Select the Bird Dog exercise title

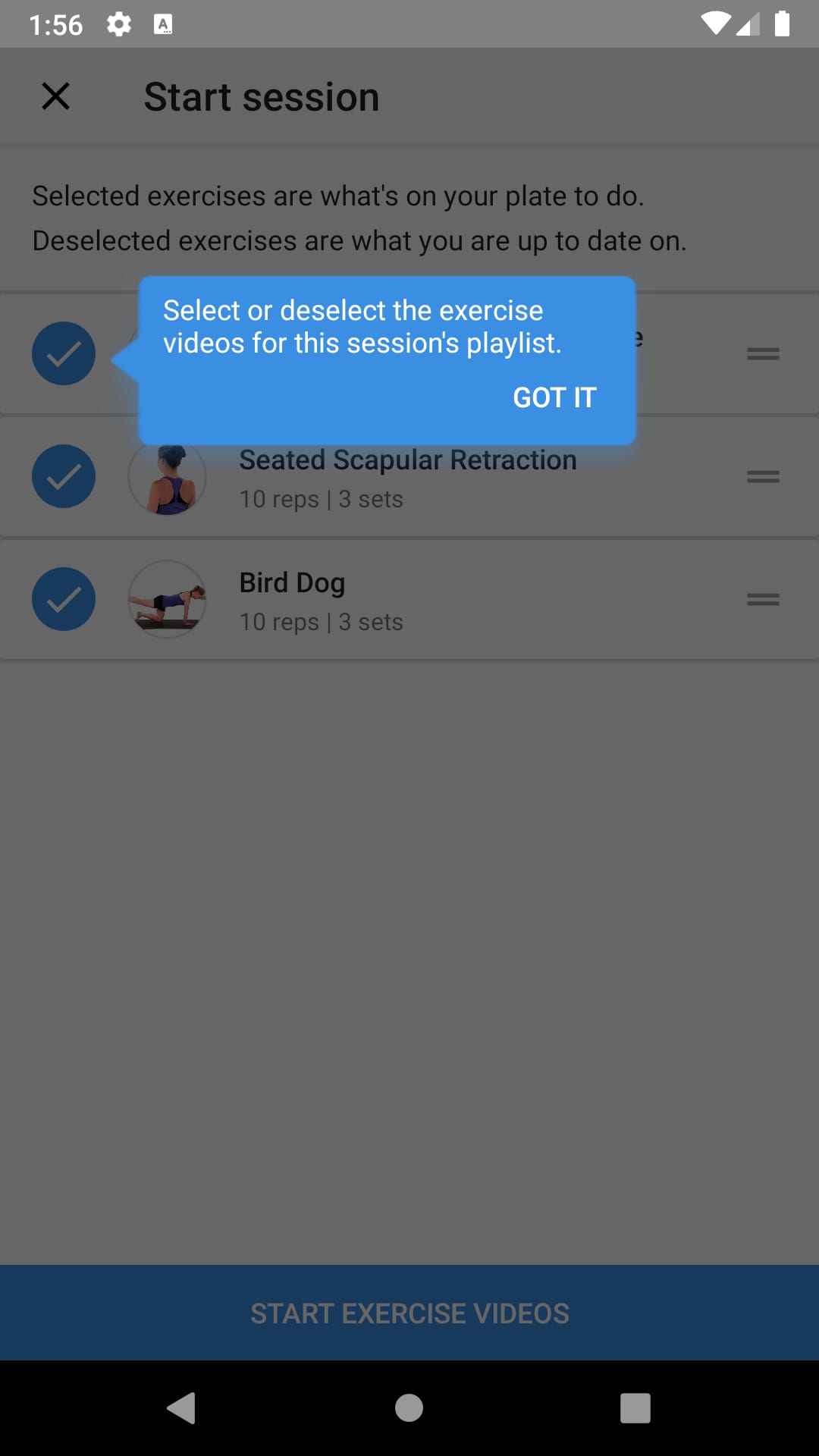click(x=293, y=582)
